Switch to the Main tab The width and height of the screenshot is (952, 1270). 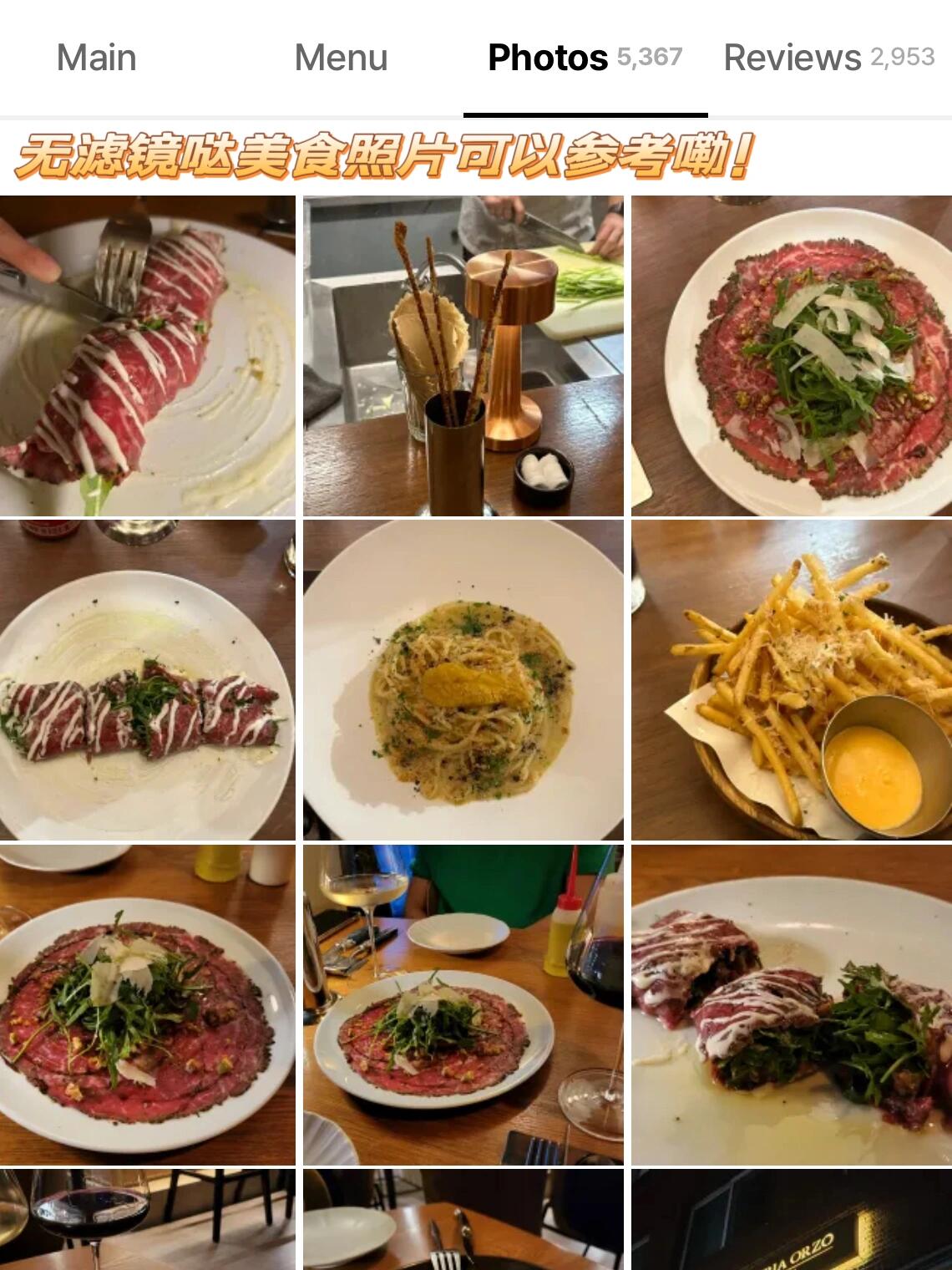tap(96, 58)
